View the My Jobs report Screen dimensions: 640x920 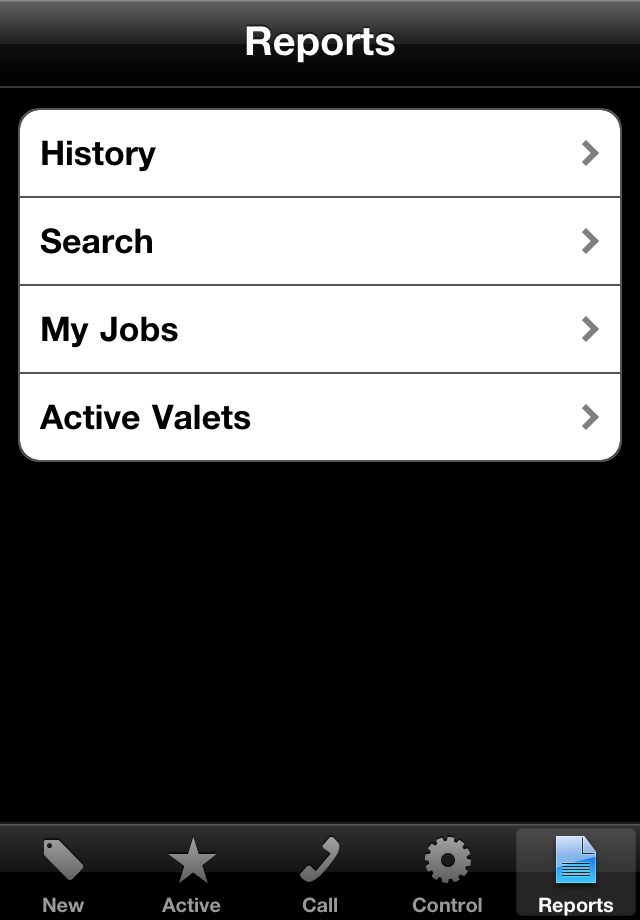[320, 330]
